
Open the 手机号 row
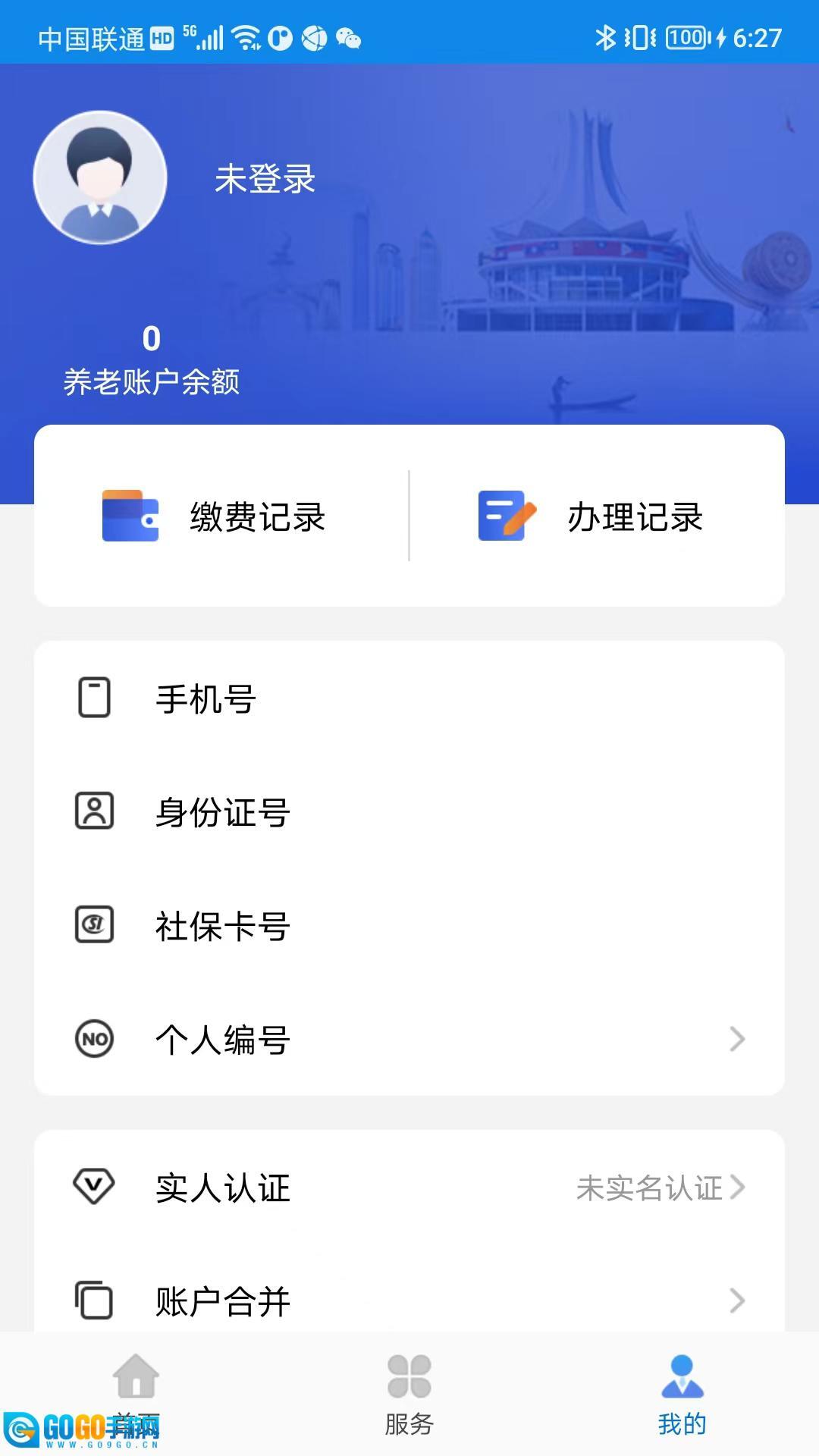(x=409, y=698)
